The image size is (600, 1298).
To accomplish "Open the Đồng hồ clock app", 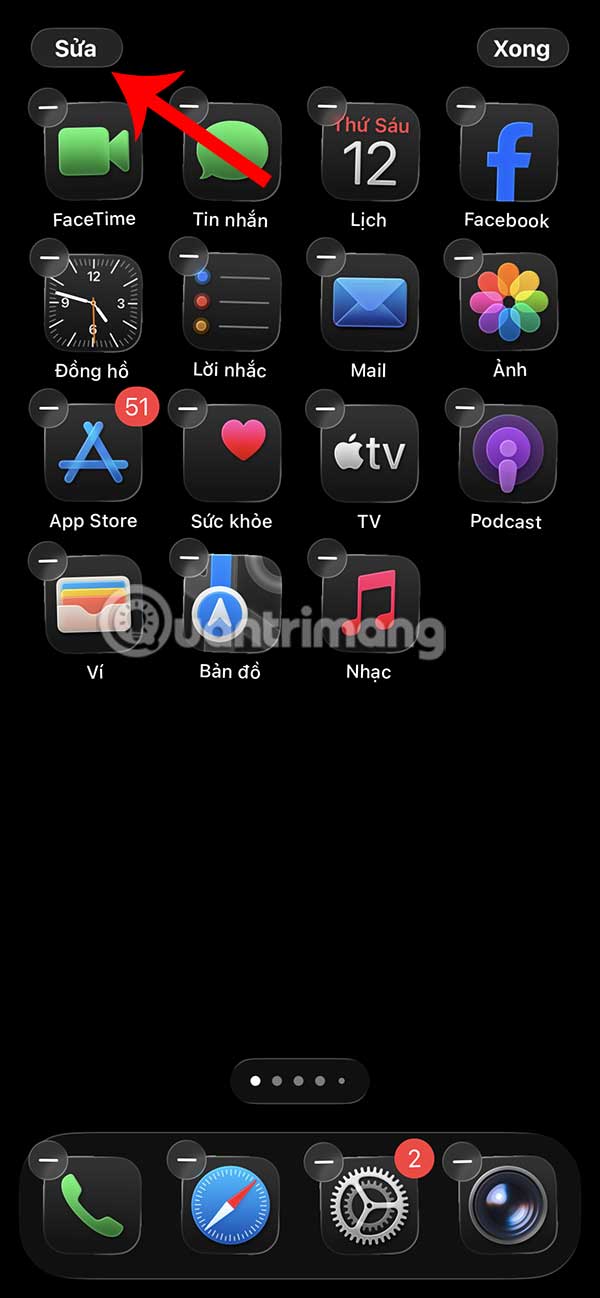I will [x=94, y=302].
